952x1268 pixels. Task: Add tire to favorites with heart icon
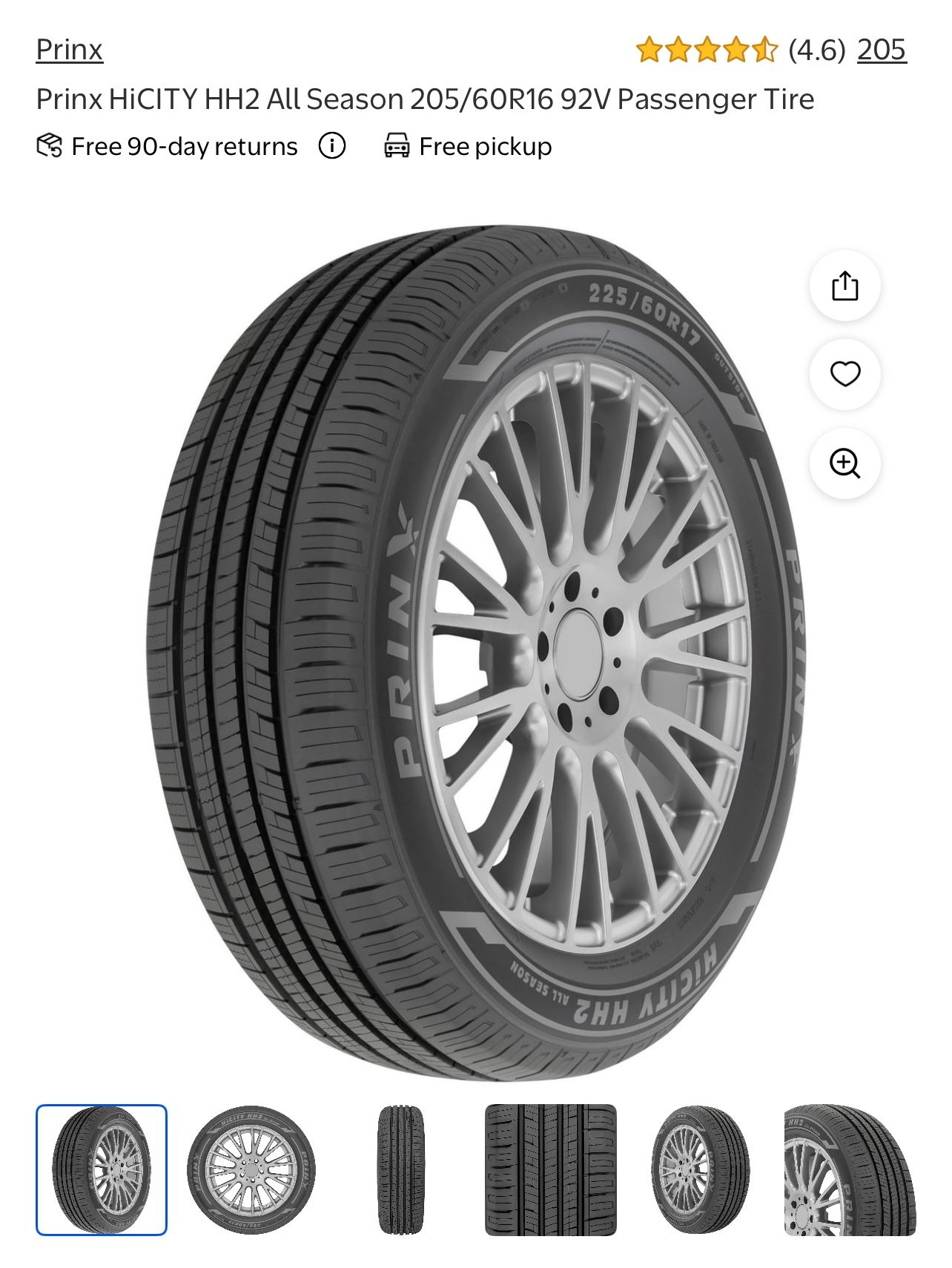[844, 374]
